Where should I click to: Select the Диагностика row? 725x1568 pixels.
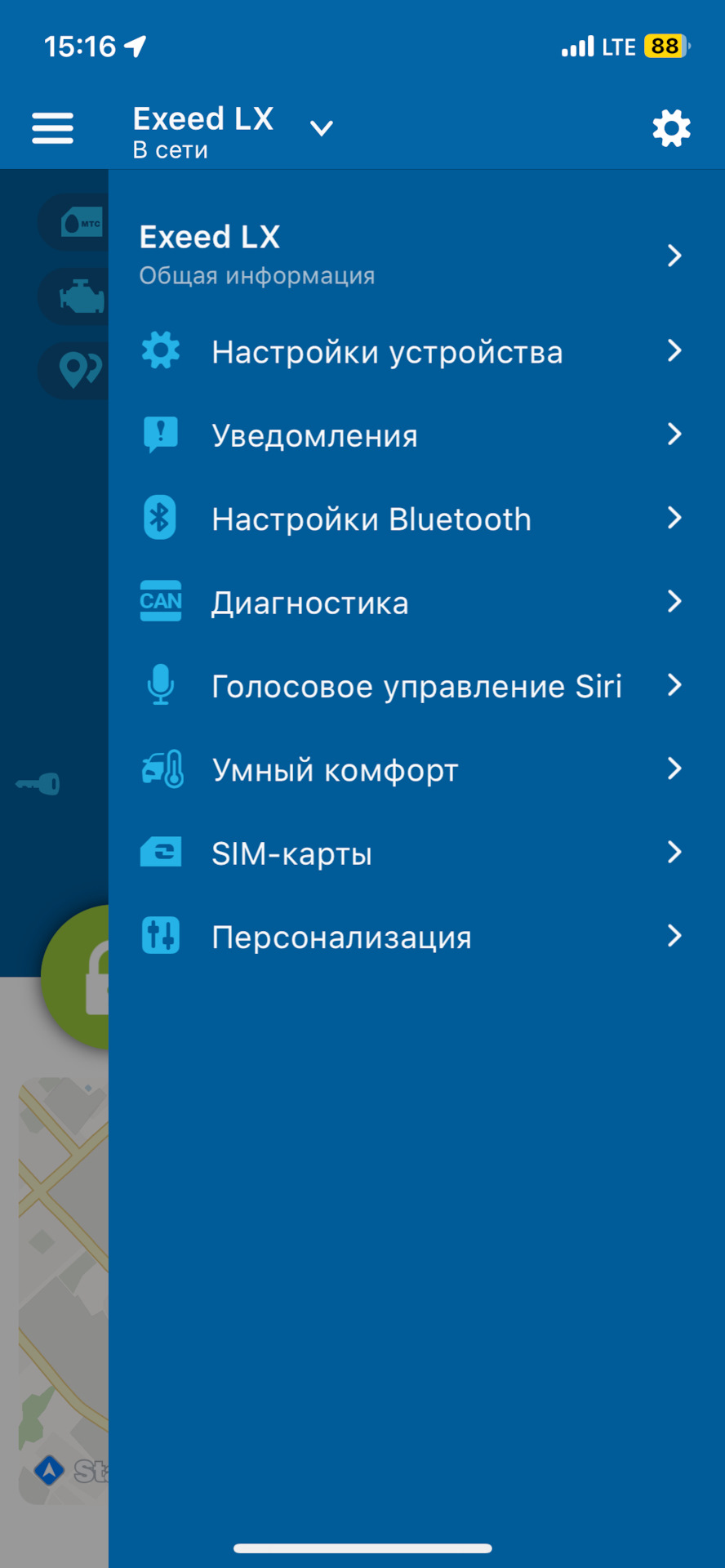tap(408, 603)
